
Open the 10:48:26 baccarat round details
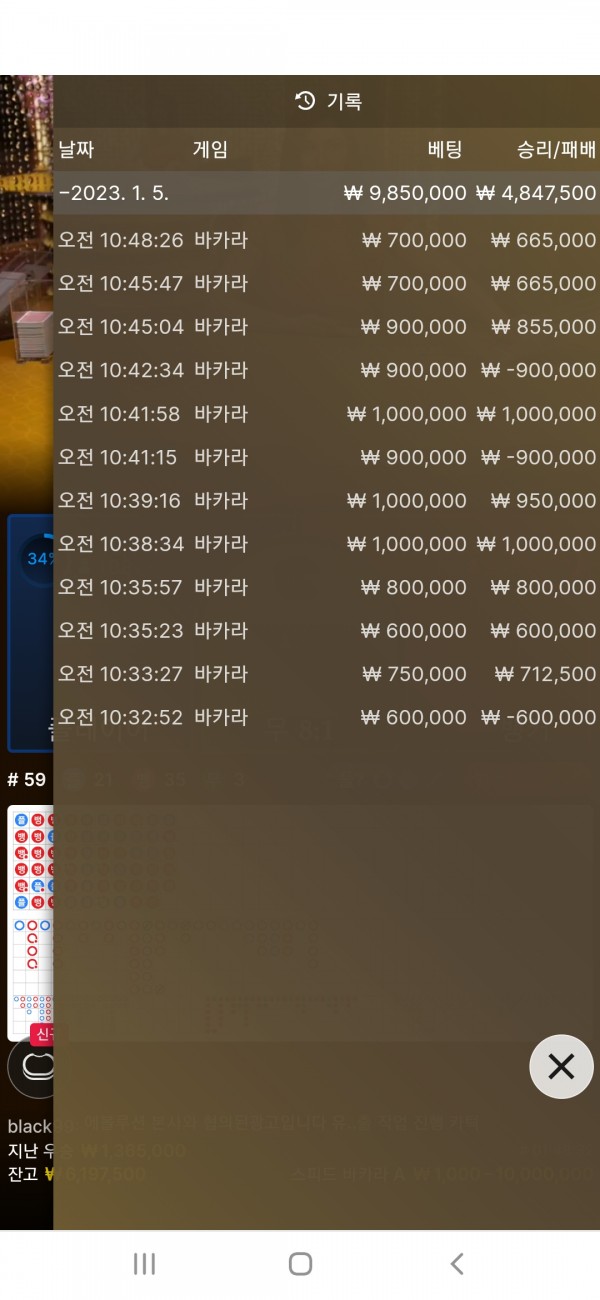326,240
